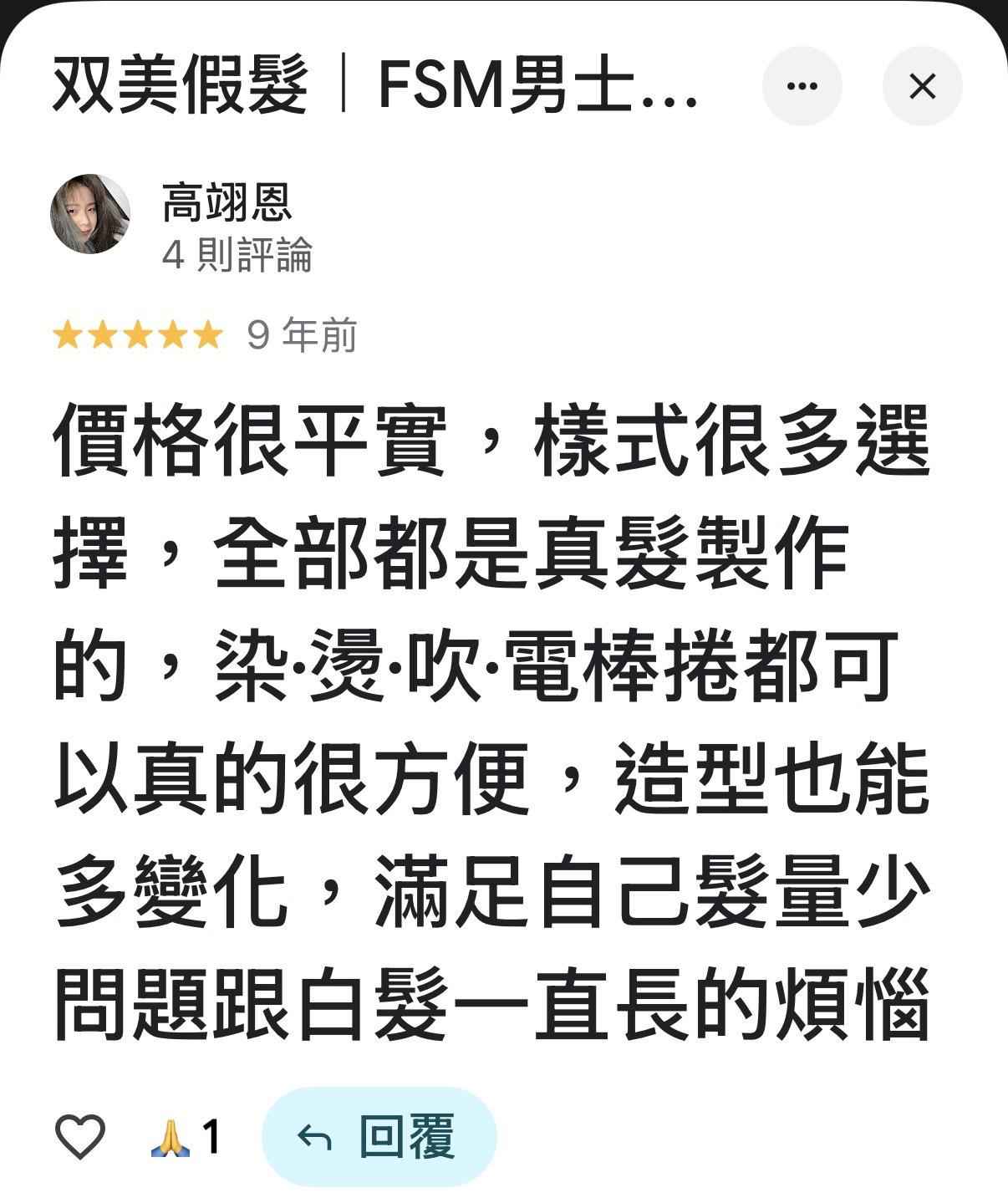Like this review with the heart

tap(80, 1136)
